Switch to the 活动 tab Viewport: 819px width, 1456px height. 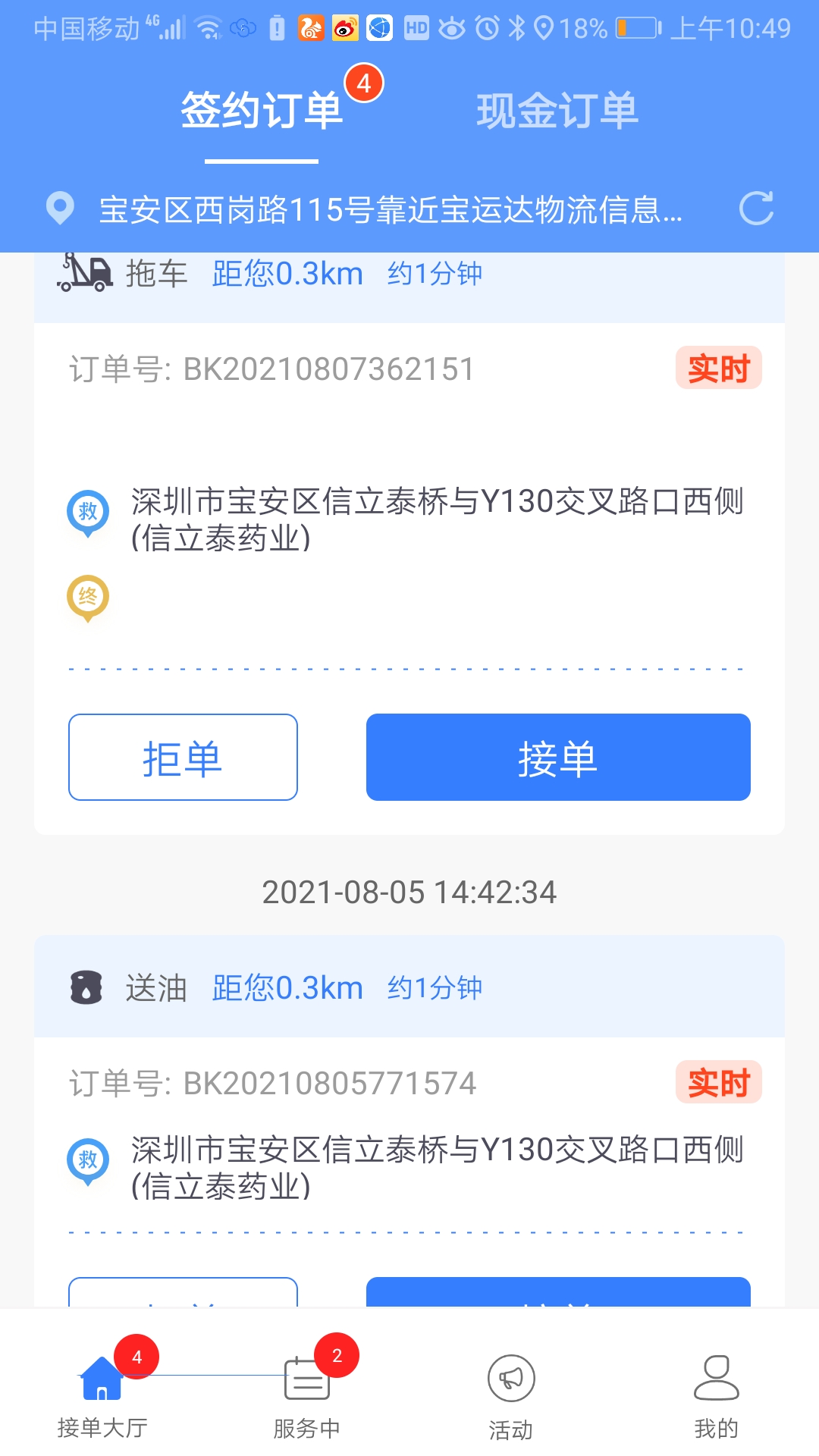pyautogui.click(x=511, y=1397)
